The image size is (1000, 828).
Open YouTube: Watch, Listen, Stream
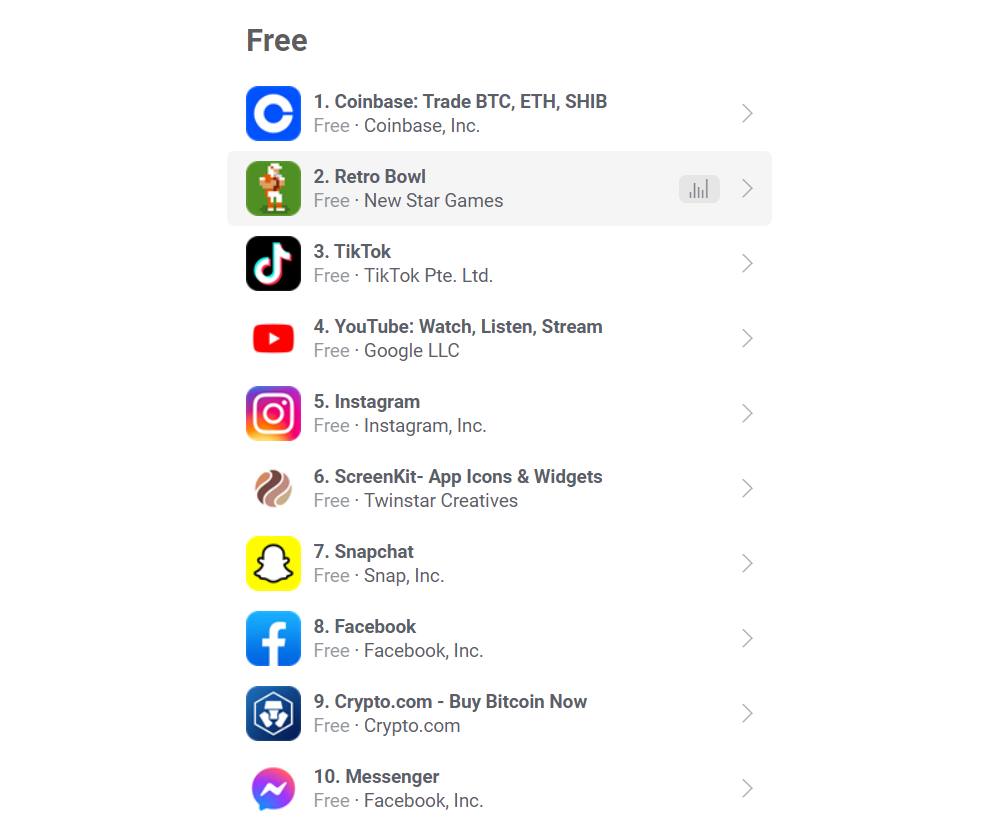coord(458,327)
